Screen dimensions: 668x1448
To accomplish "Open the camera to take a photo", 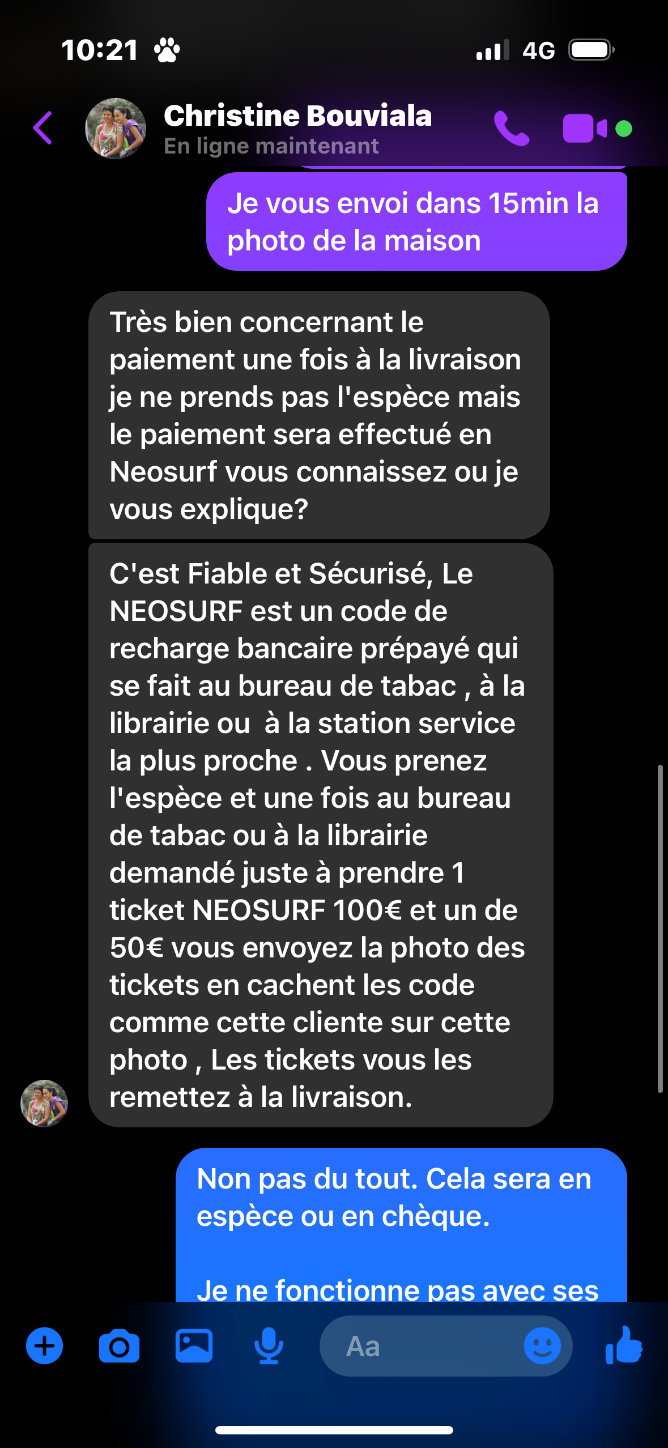I will click(119, 1347).
